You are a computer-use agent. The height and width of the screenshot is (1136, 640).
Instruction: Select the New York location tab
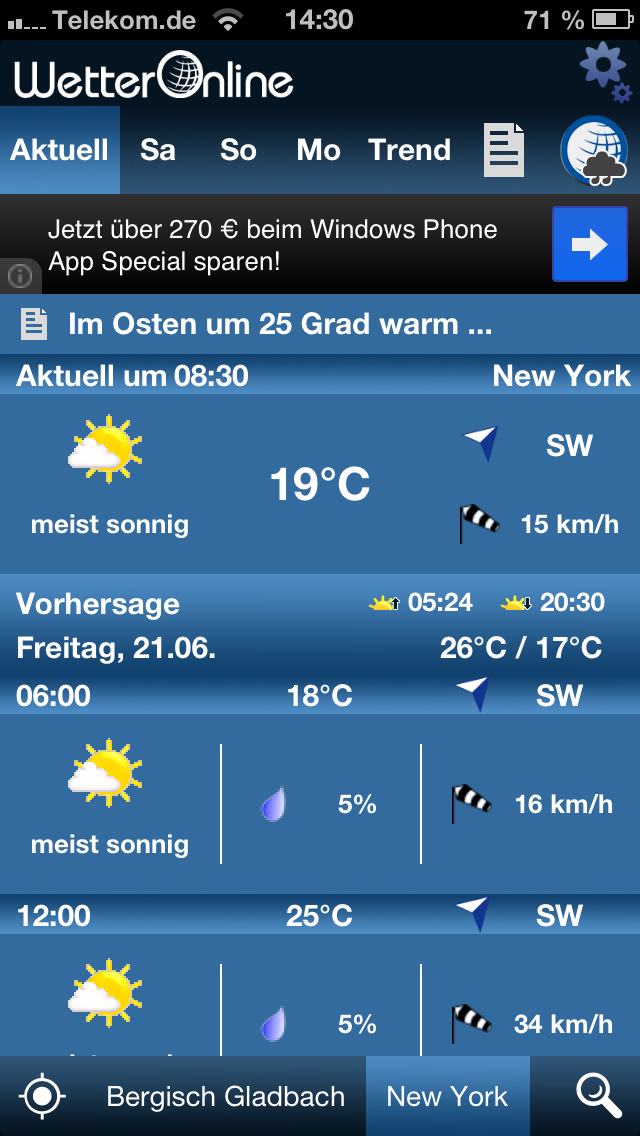[447, 1096]
